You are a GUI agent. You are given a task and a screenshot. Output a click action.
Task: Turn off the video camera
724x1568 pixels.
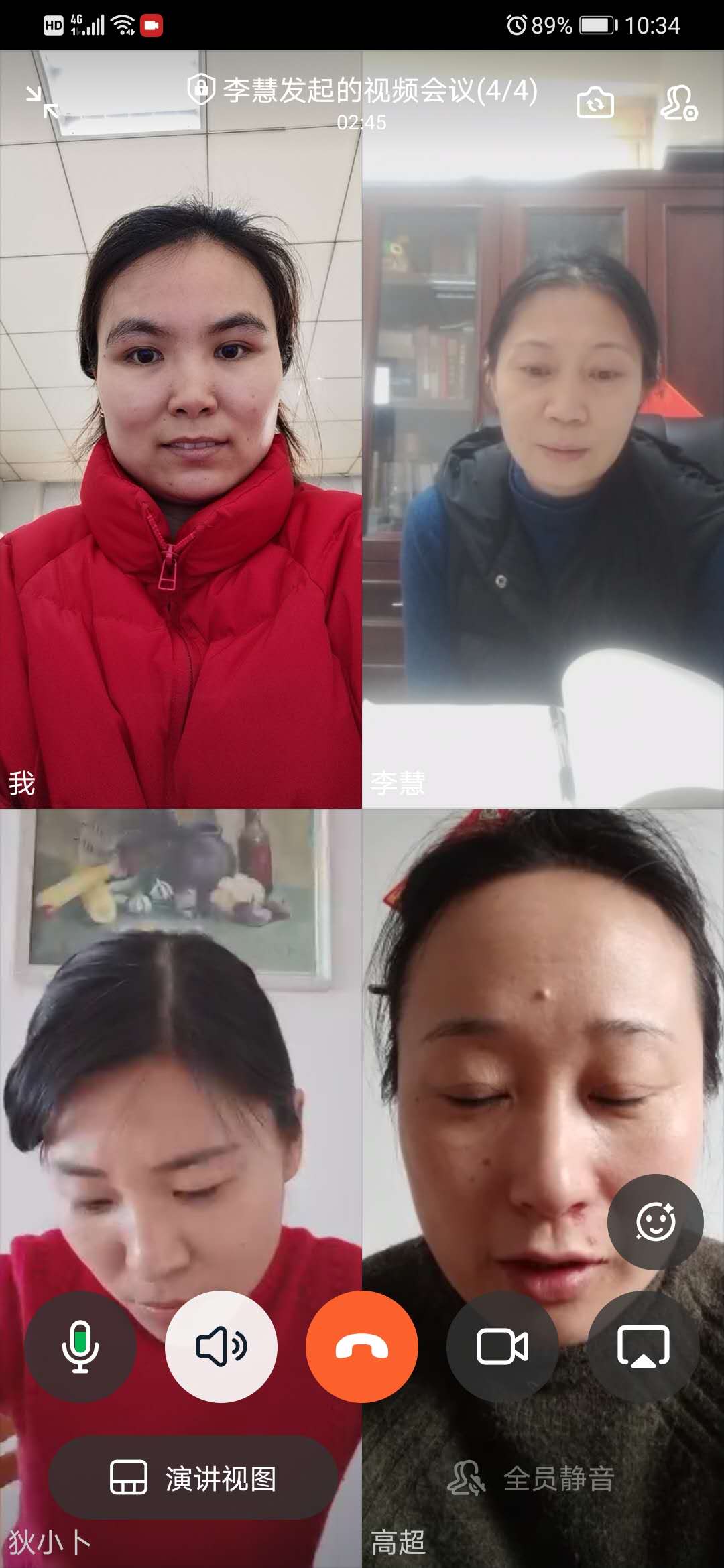(502, 1347)
